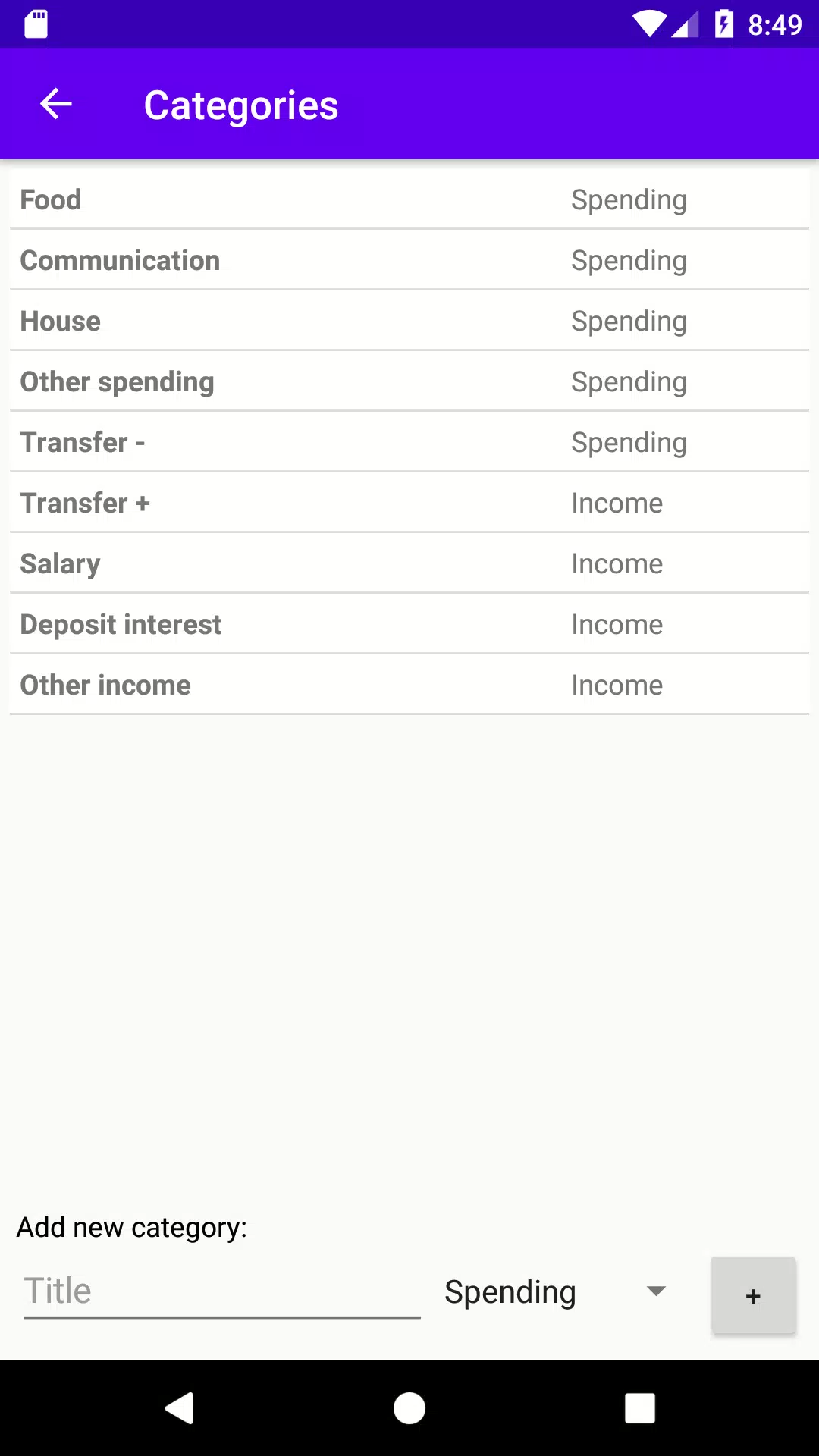Viewport: 819px width, 1456px height.
Task: Choose the Salary category row
Action: tap(409, 563)
